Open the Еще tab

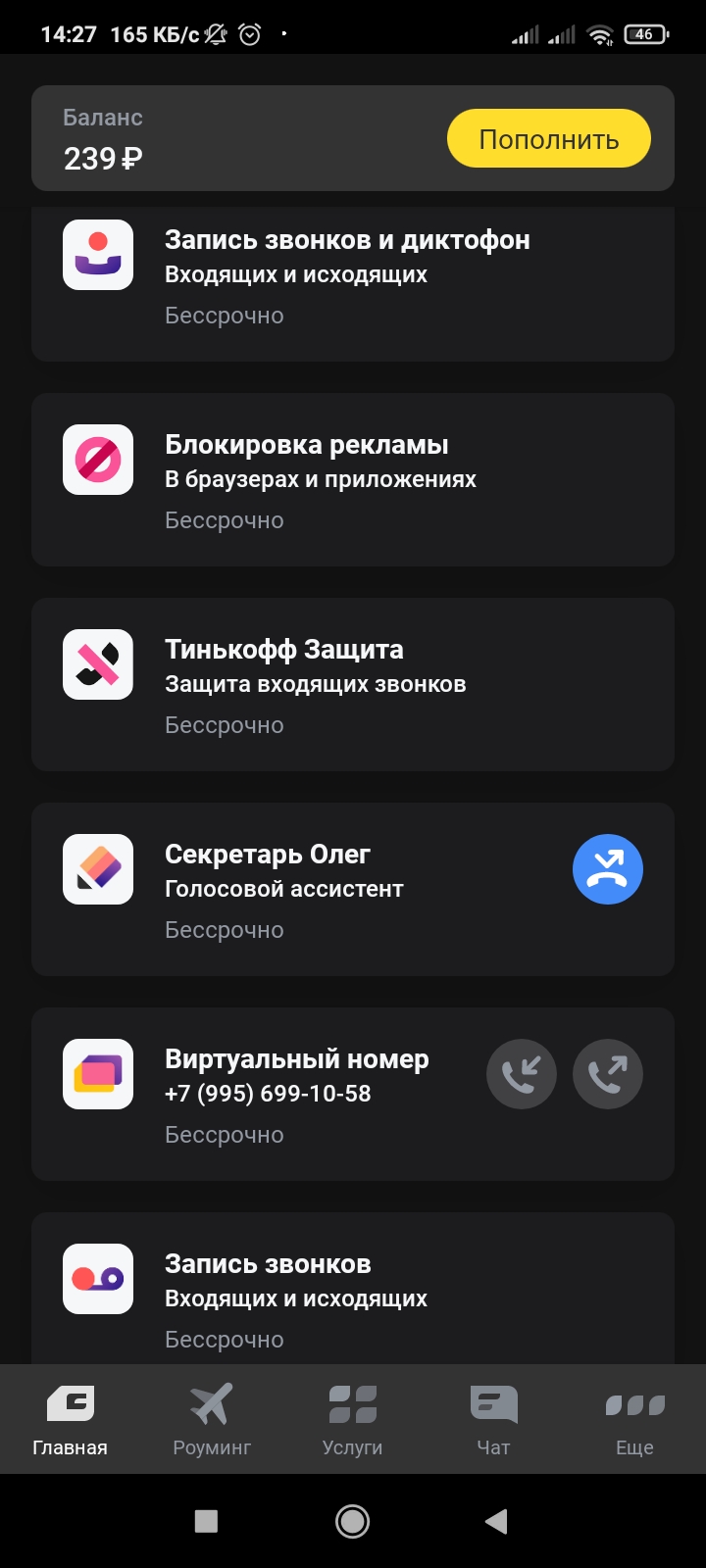click(x=634, y=1420)
